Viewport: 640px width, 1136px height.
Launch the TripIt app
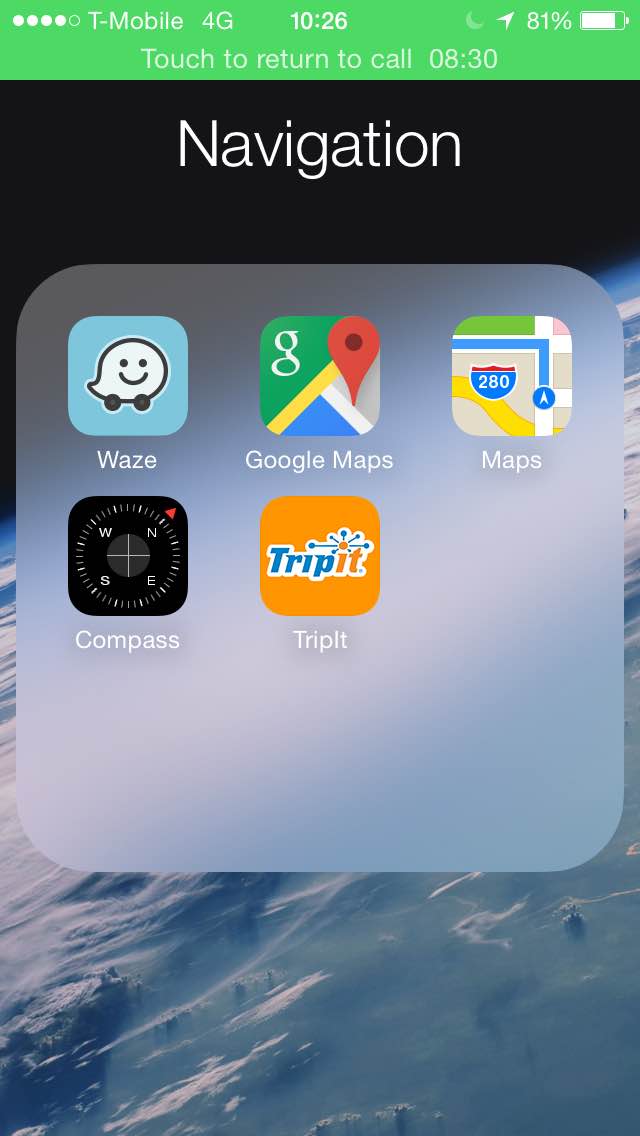[x=320, y=556]
